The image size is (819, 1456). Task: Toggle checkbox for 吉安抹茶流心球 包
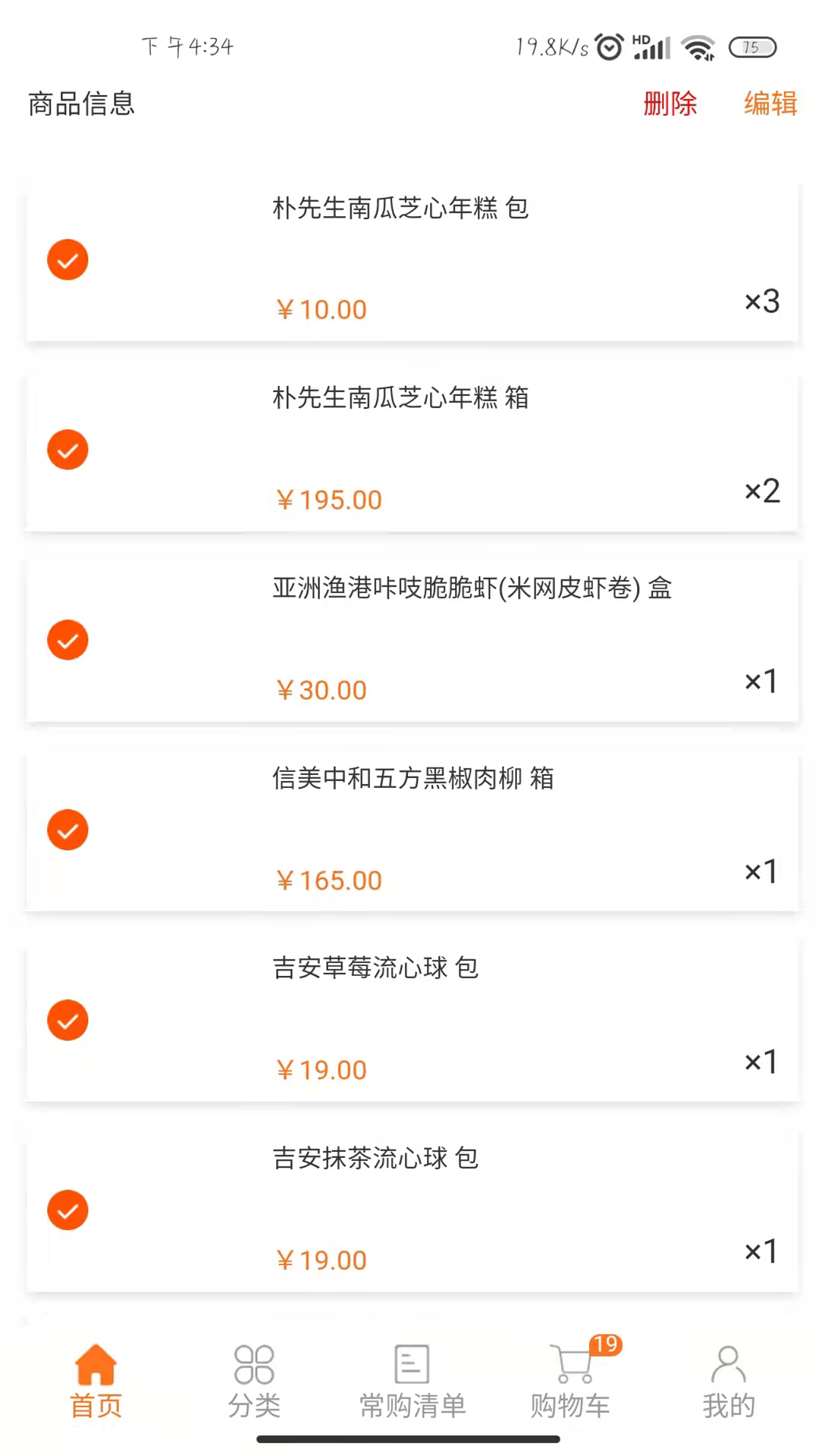[x=68, y=1210]
